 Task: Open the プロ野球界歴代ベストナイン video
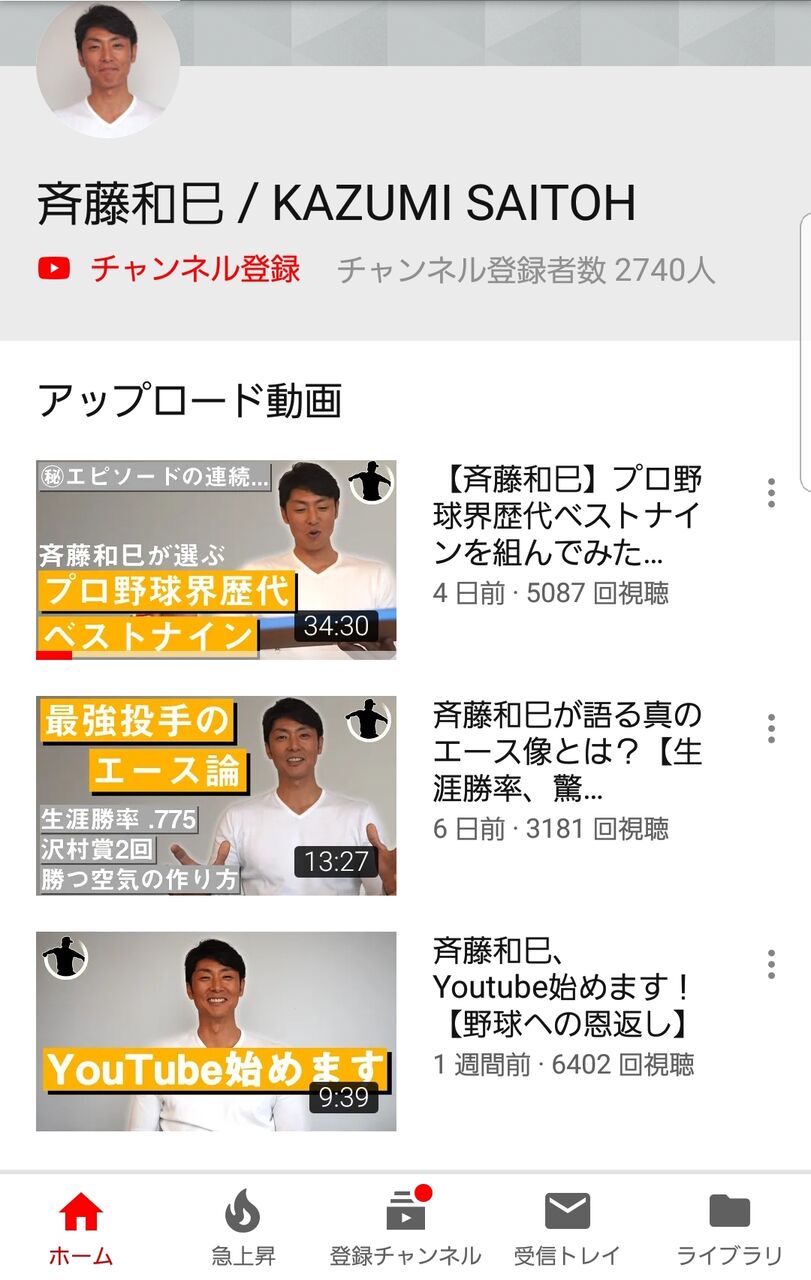[216, 560]
